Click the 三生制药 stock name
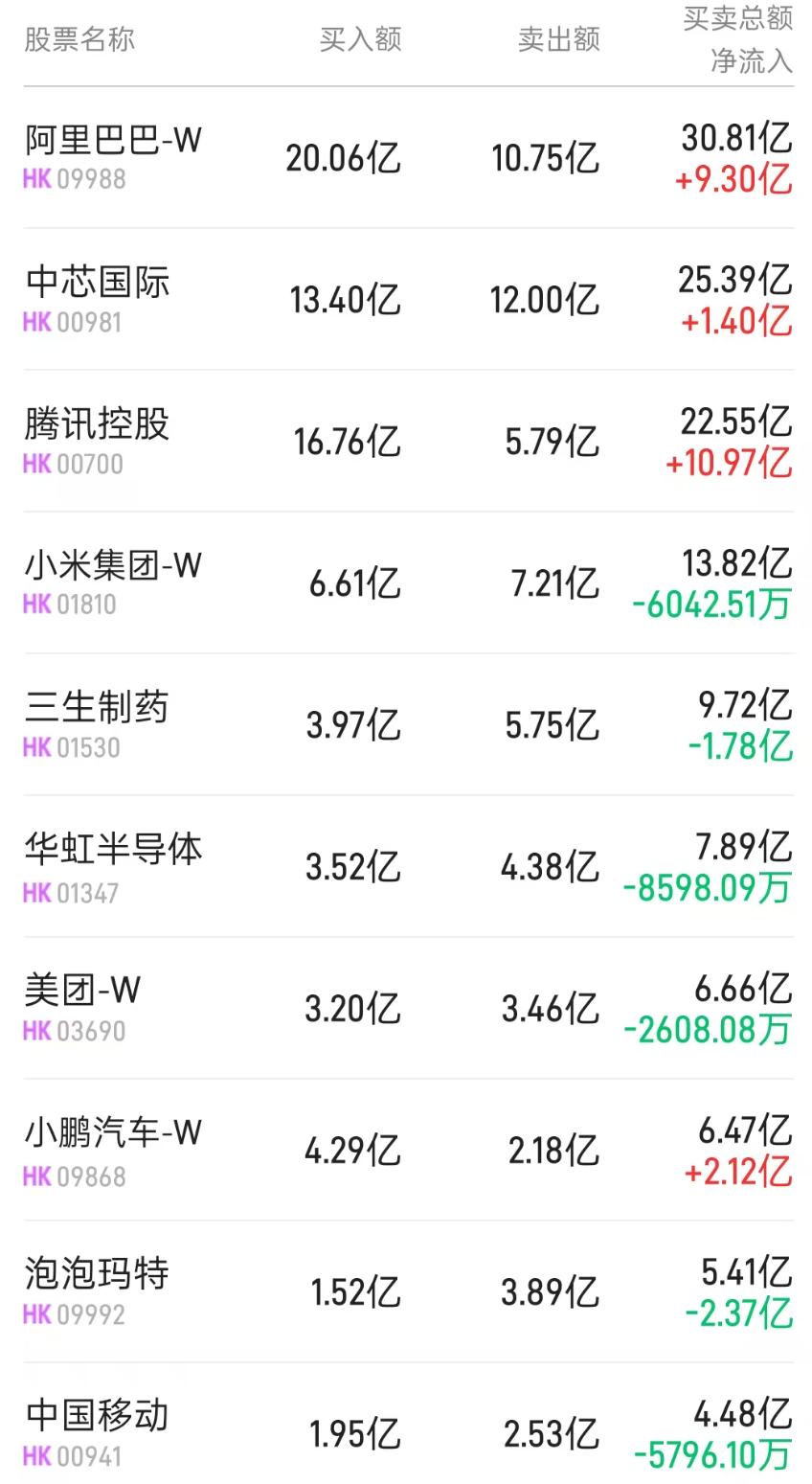Viewport: 812px width, 1484px height. 96,707
